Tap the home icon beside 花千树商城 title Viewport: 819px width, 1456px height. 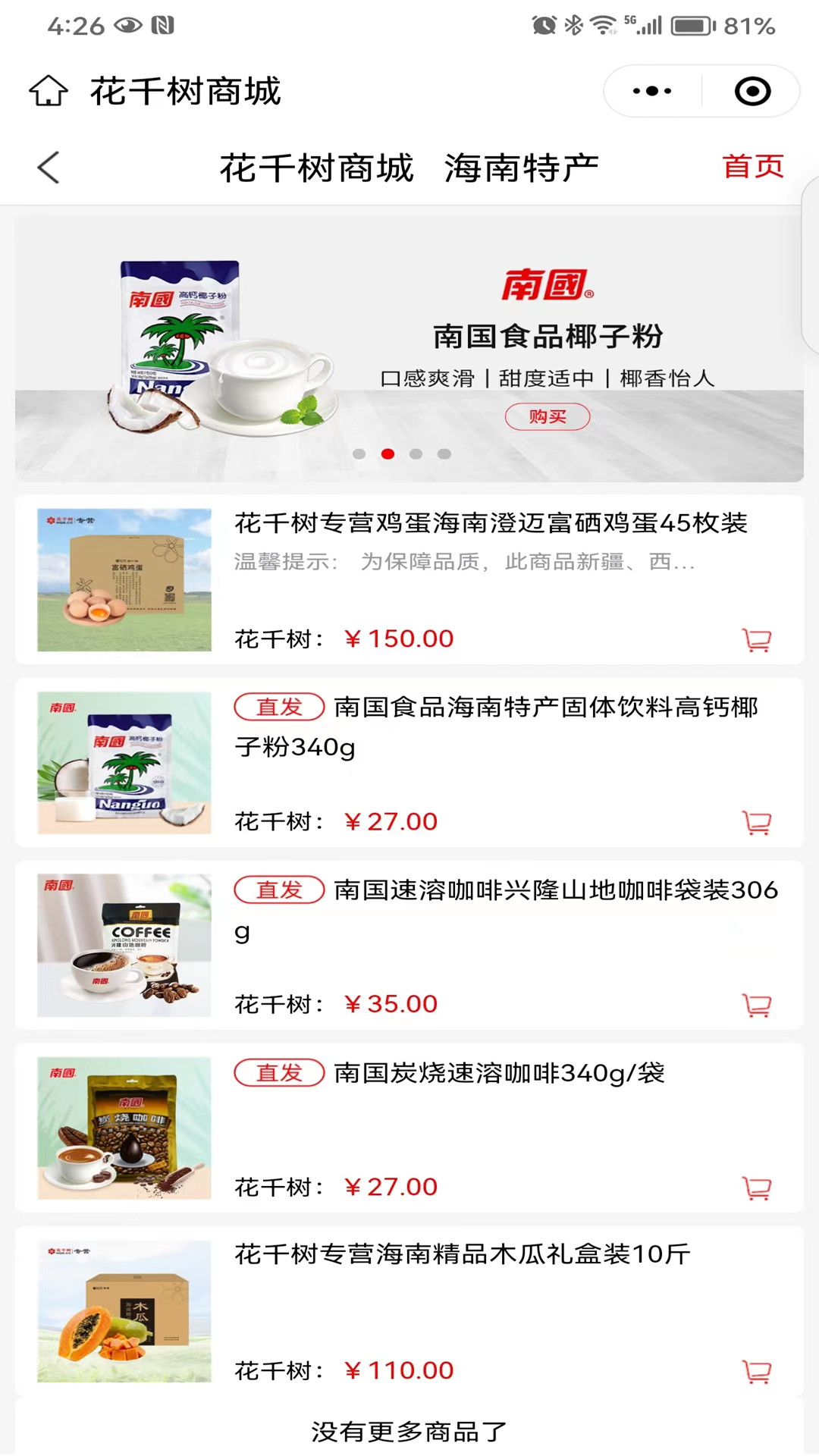(x=49, y=90)
